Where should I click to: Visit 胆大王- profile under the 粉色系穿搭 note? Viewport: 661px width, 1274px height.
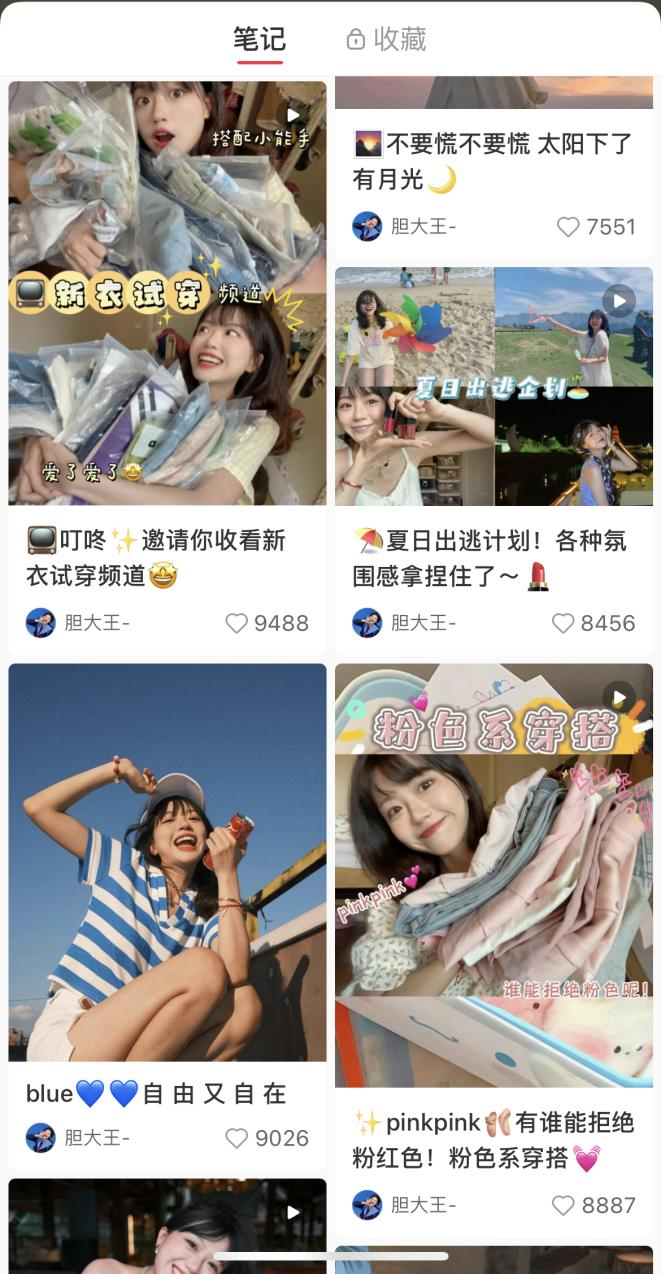405,1205
